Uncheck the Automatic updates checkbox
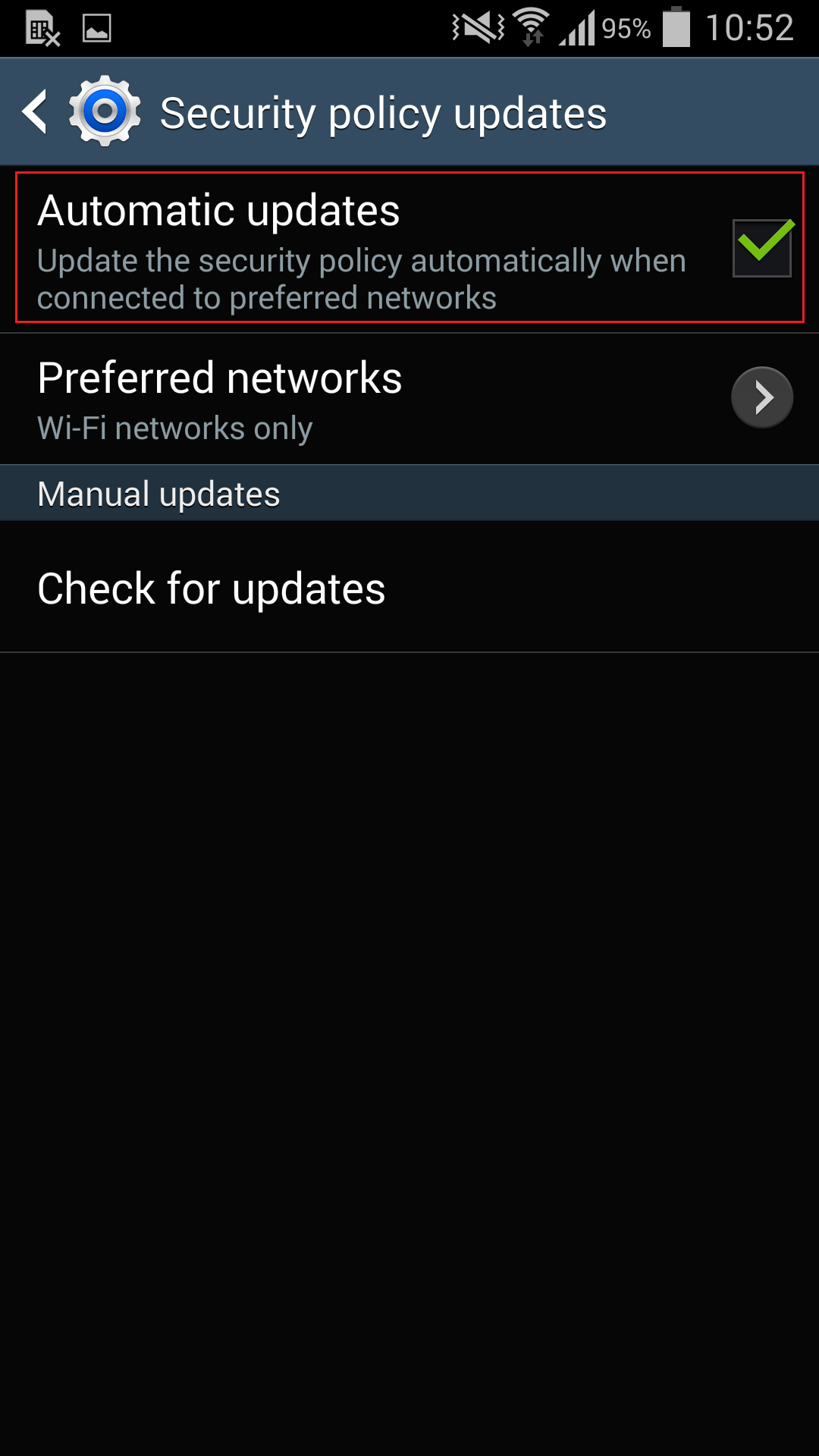Image resolution: width=819 pixels, height=1456 pixels. coord(762,247)
